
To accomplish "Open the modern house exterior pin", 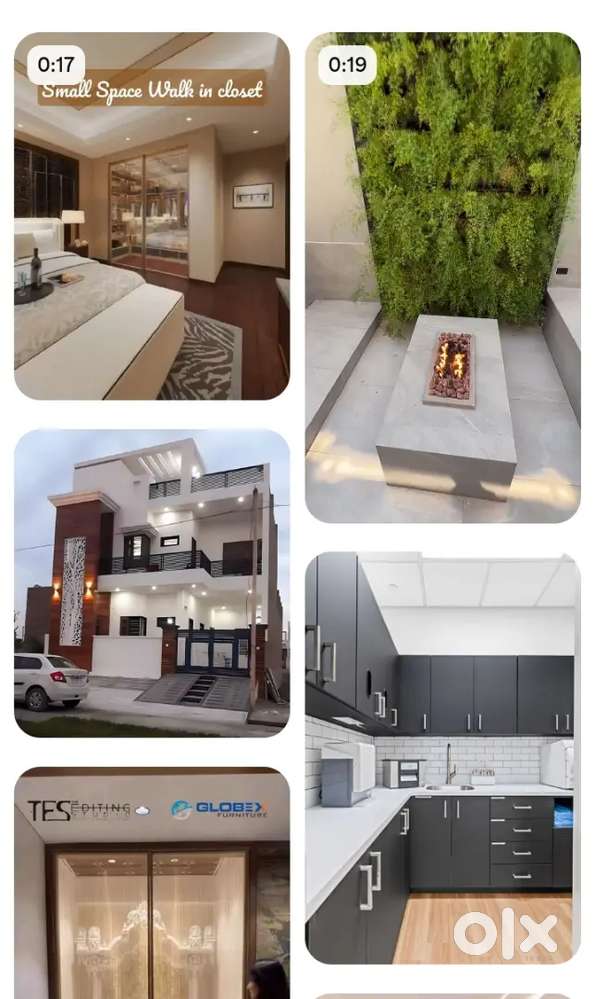I will 152,583.
